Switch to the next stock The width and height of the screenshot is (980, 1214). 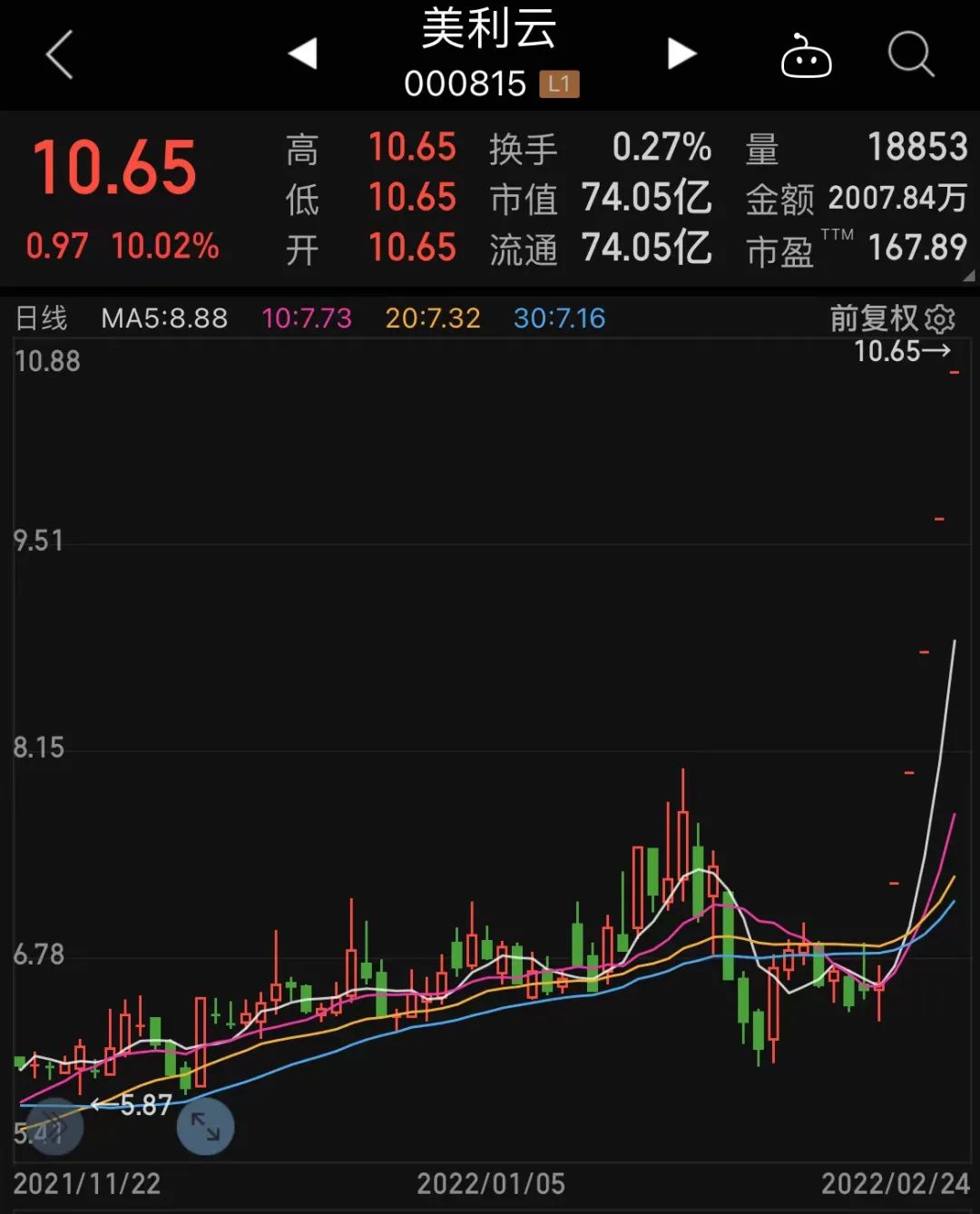(681, 54)
